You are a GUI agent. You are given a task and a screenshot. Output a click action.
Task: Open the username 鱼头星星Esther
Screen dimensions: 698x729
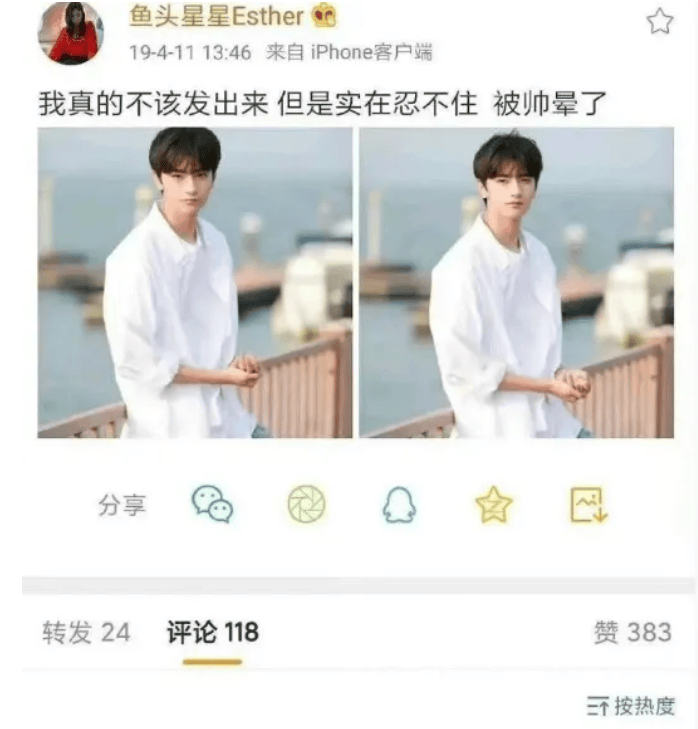tap(216, 17)
